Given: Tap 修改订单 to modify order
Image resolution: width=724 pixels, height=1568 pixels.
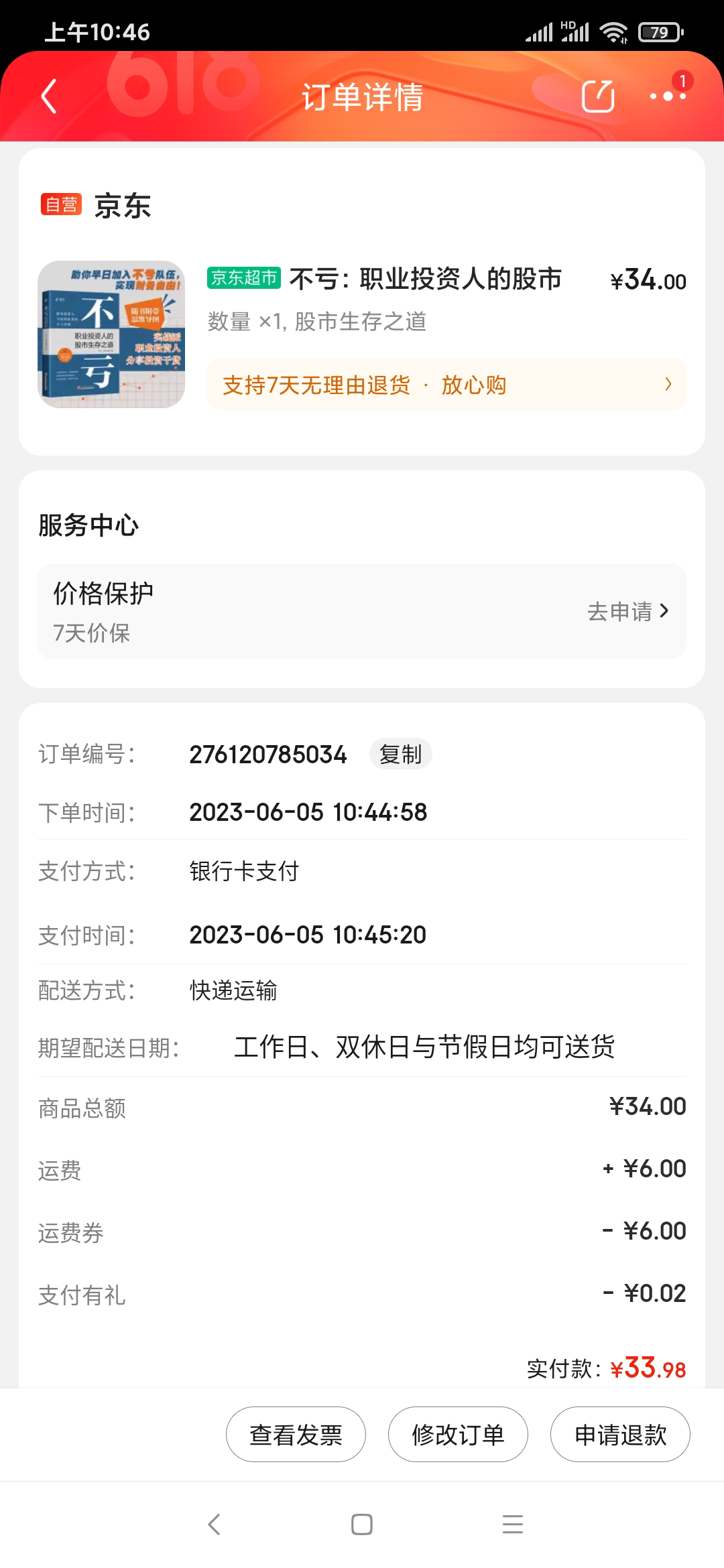Looking at the screenshot, I should [458, 1434].
